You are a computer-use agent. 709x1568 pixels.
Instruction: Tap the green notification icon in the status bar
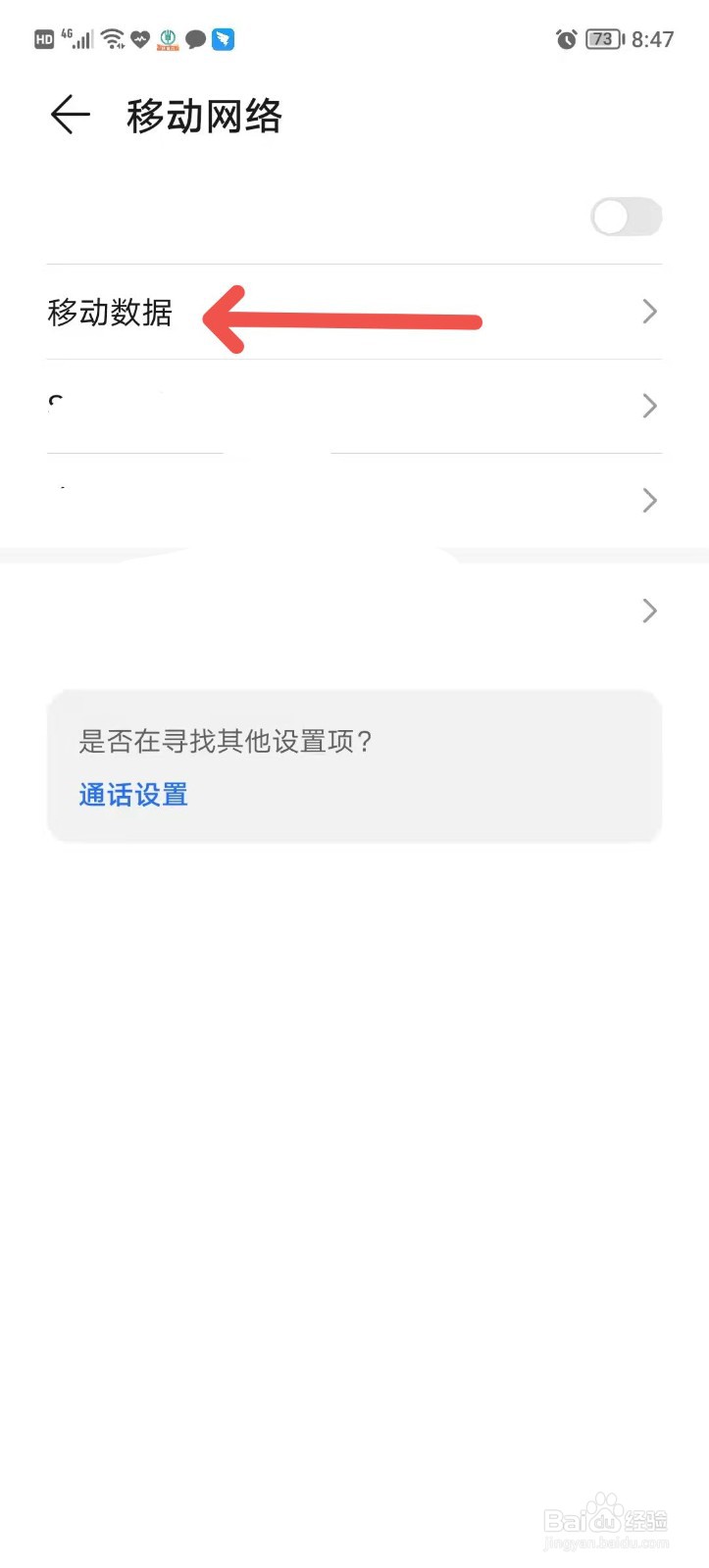coord(168,39)
